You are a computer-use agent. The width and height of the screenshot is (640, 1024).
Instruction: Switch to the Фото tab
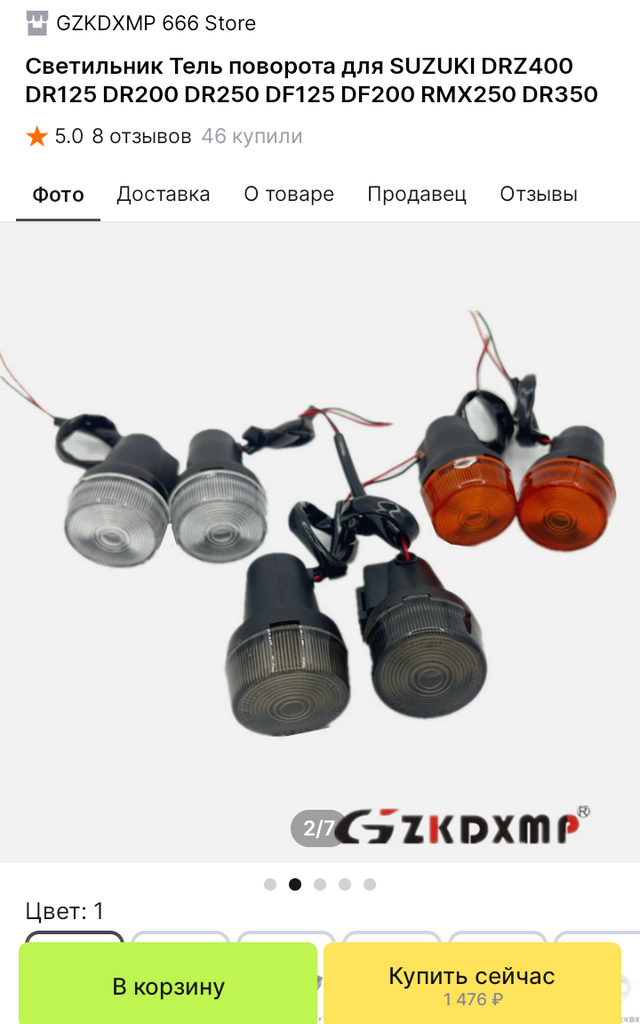pos(58,194)
